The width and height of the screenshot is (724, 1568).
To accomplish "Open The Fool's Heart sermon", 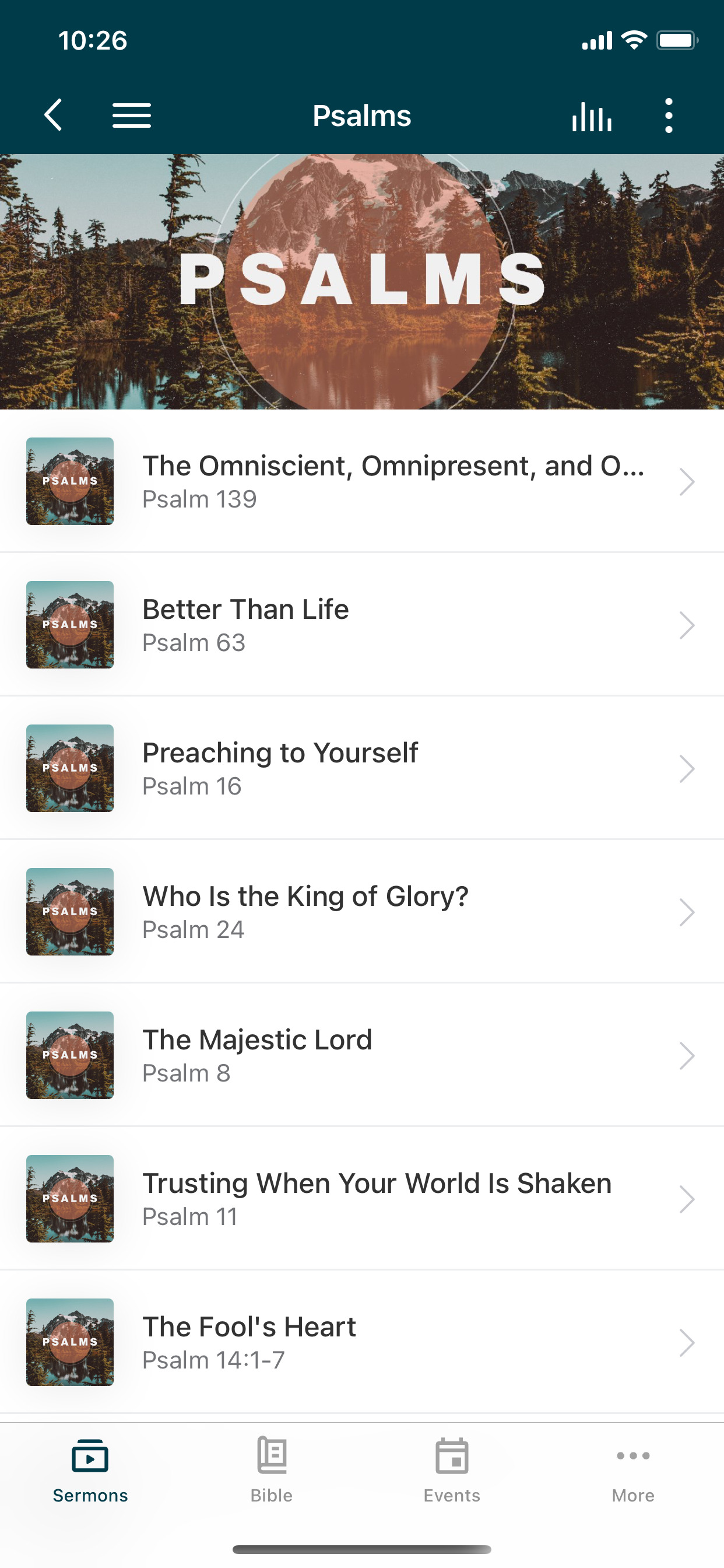I will point(362,1342).
